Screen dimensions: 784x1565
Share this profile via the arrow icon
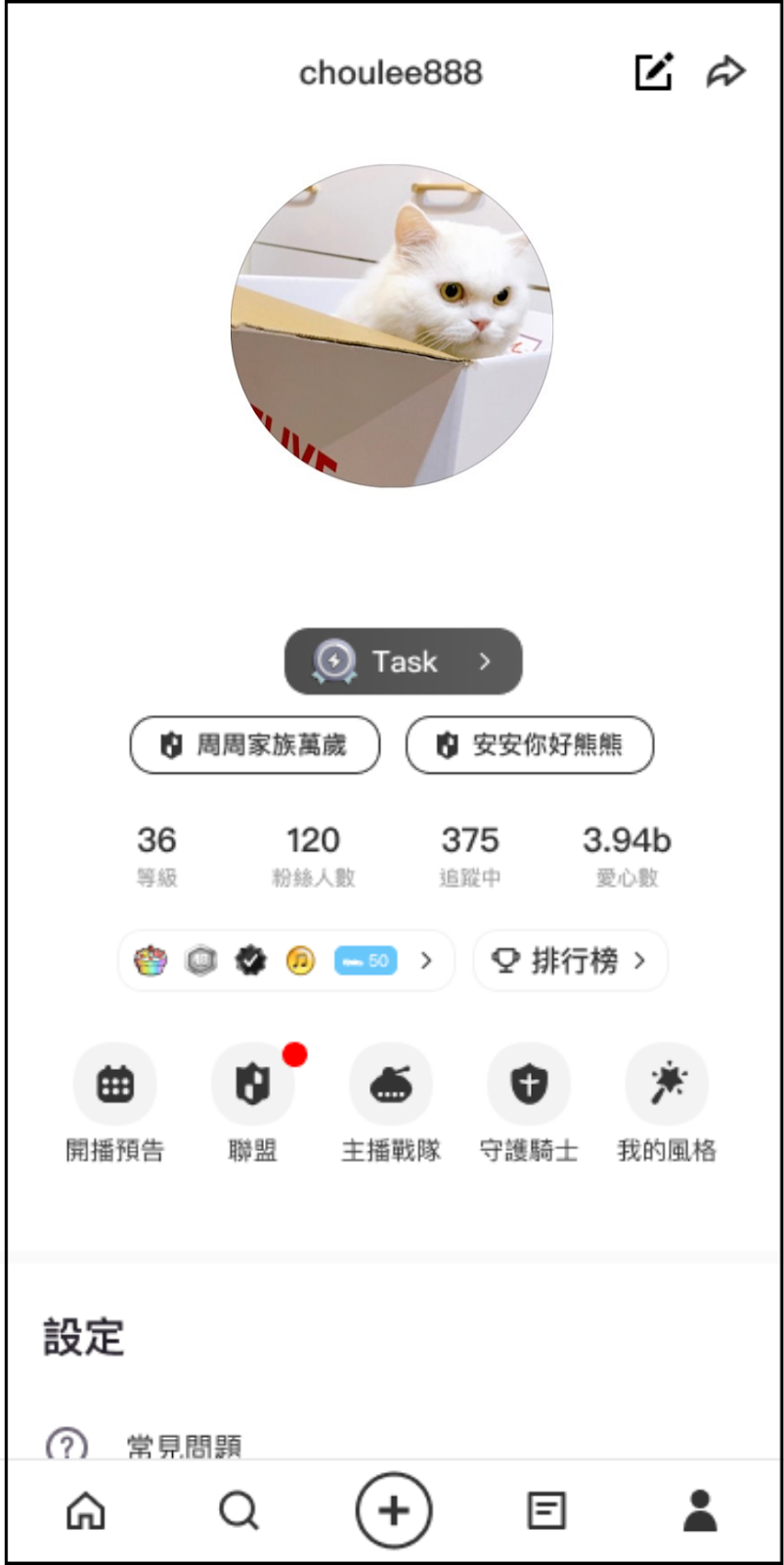click(x=725, y=72)
